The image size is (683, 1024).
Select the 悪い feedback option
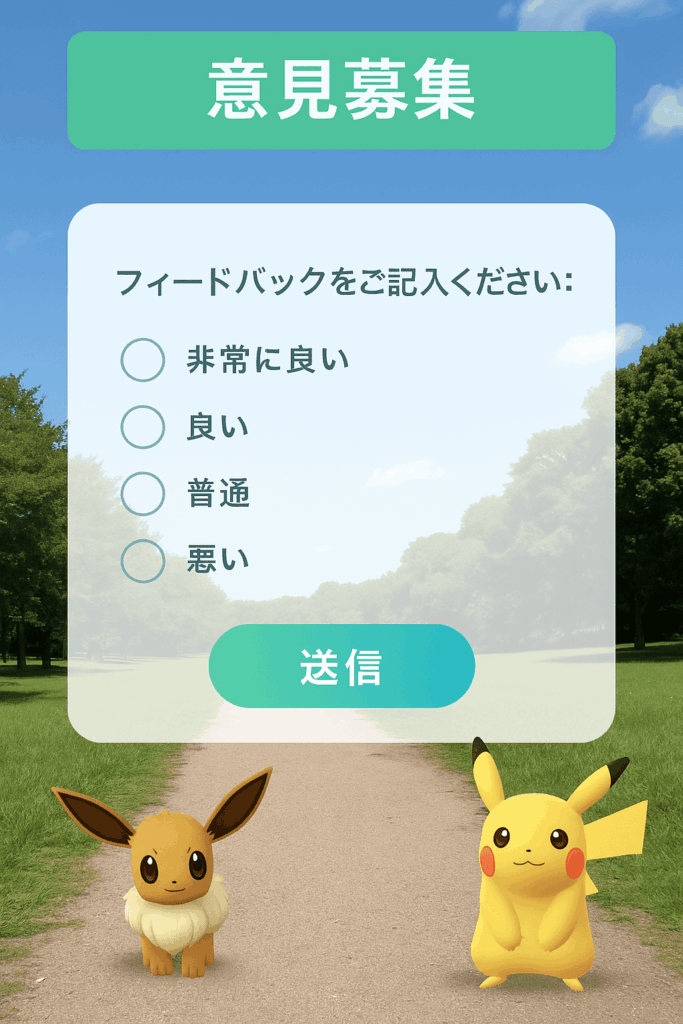pos(143,561)
